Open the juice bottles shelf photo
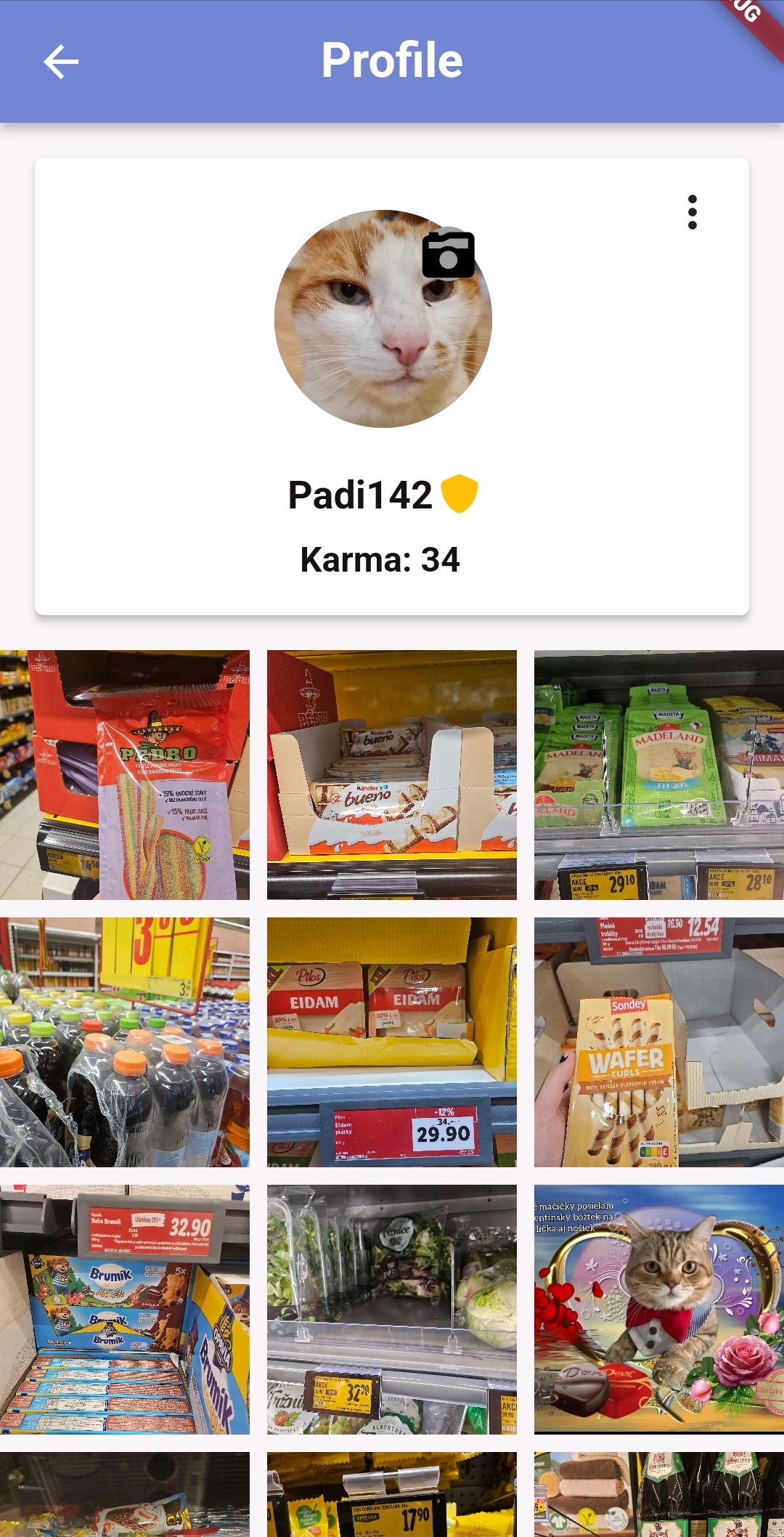The image size is (784, 1537). coord(123,1042)
